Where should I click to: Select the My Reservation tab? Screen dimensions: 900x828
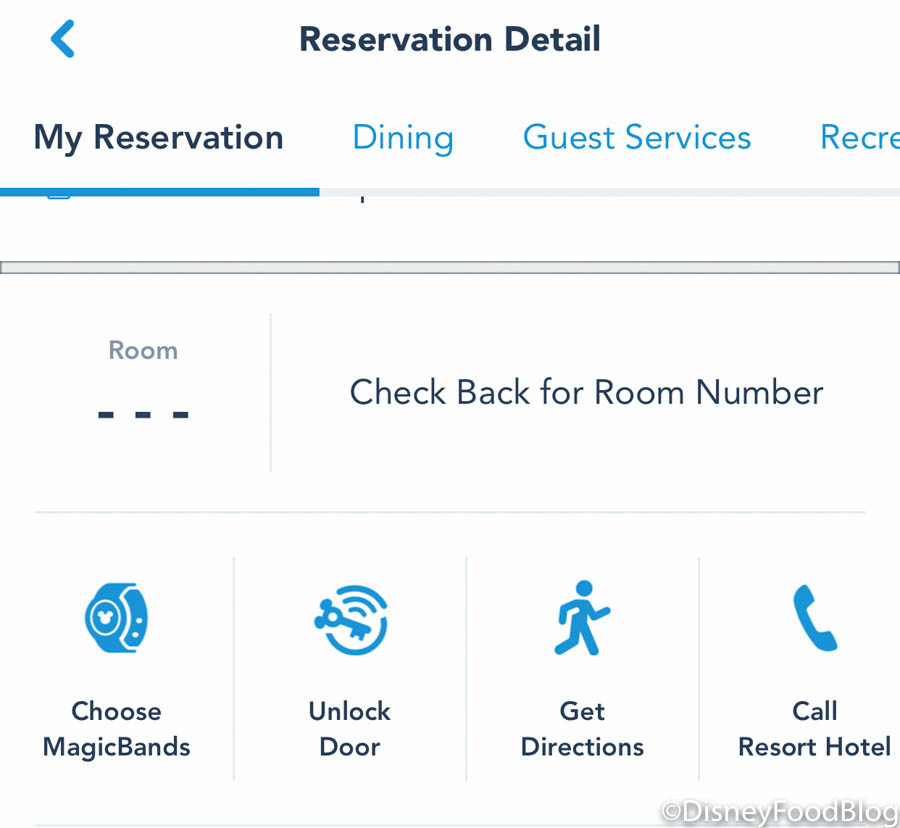[158, 138]
